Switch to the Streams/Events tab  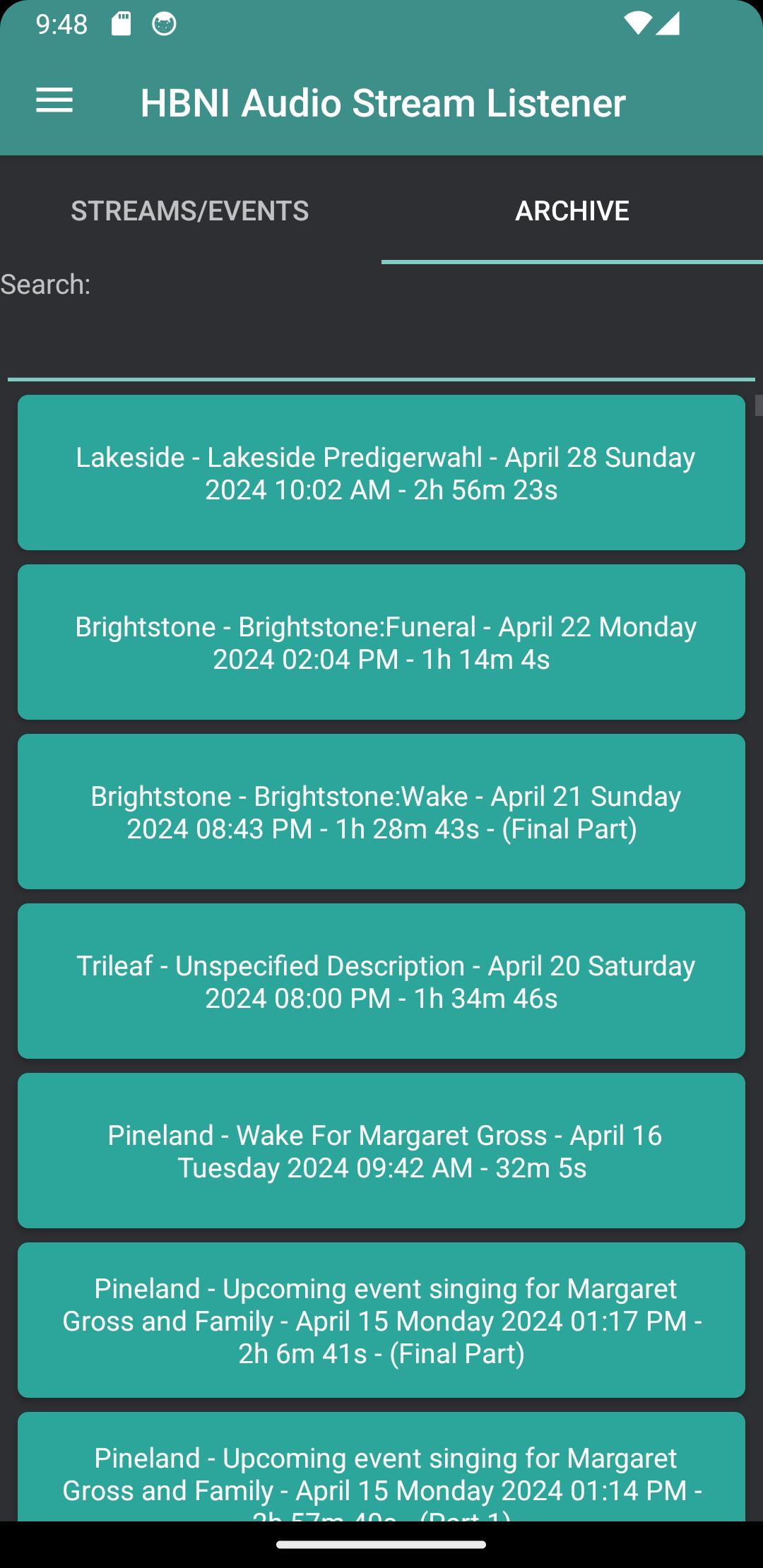click(191, 210)
